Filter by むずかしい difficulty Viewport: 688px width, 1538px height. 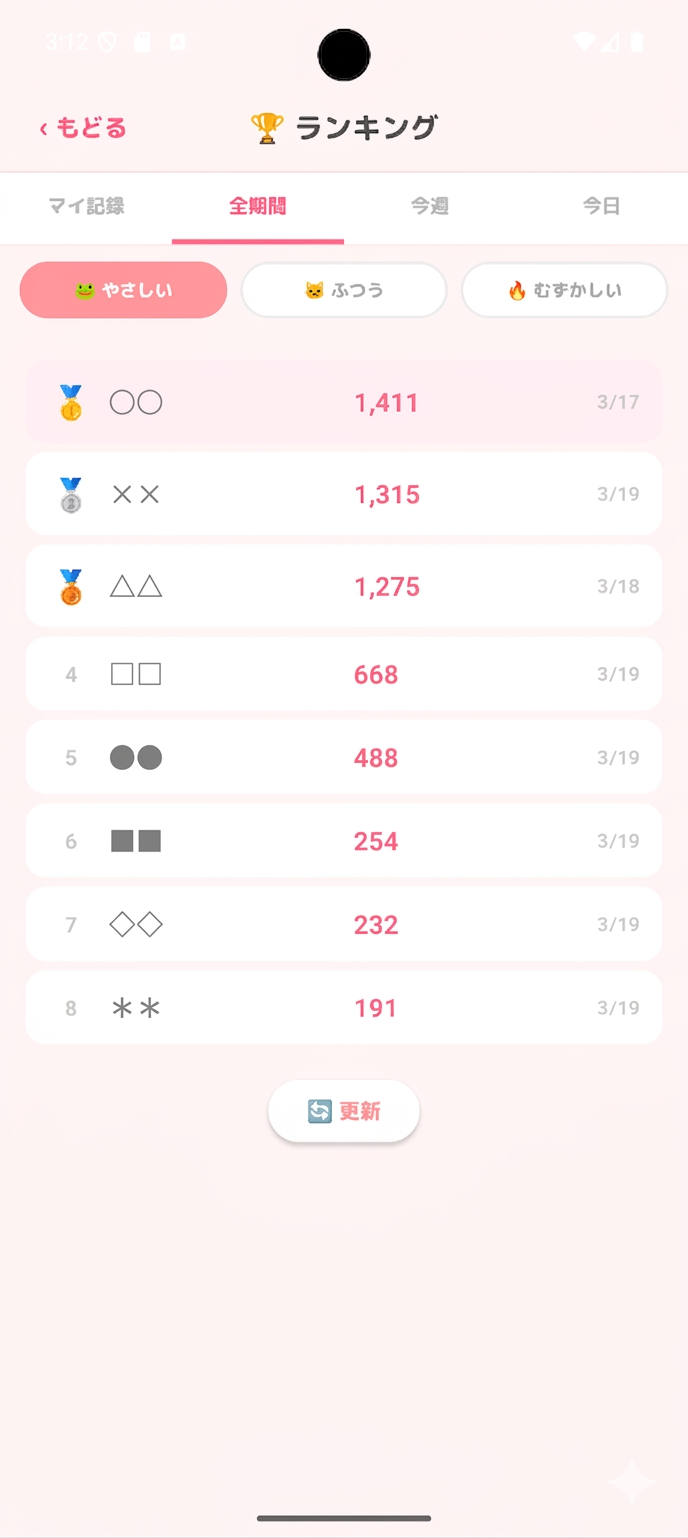[x=564, y=290]
